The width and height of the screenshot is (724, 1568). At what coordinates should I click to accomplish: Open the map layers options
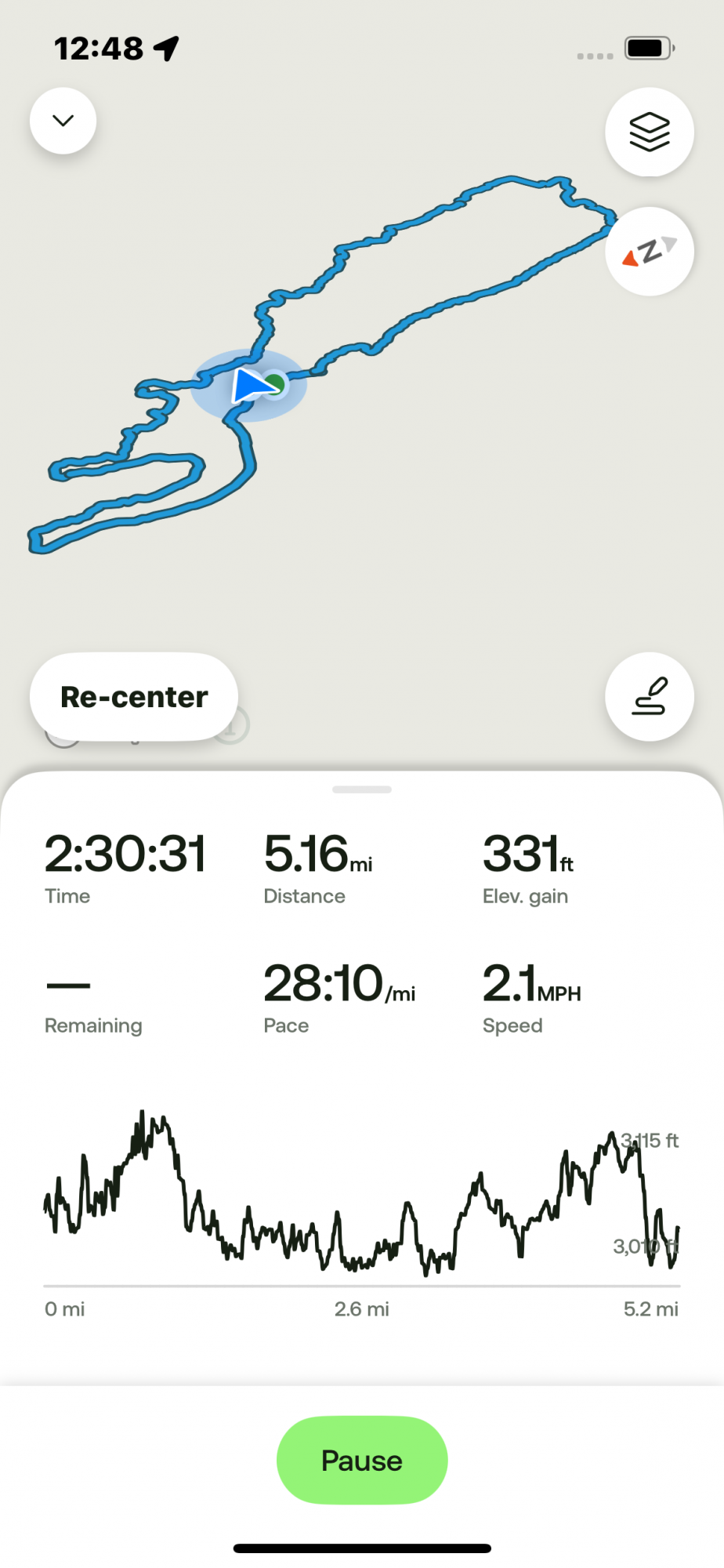click(649, 132)
